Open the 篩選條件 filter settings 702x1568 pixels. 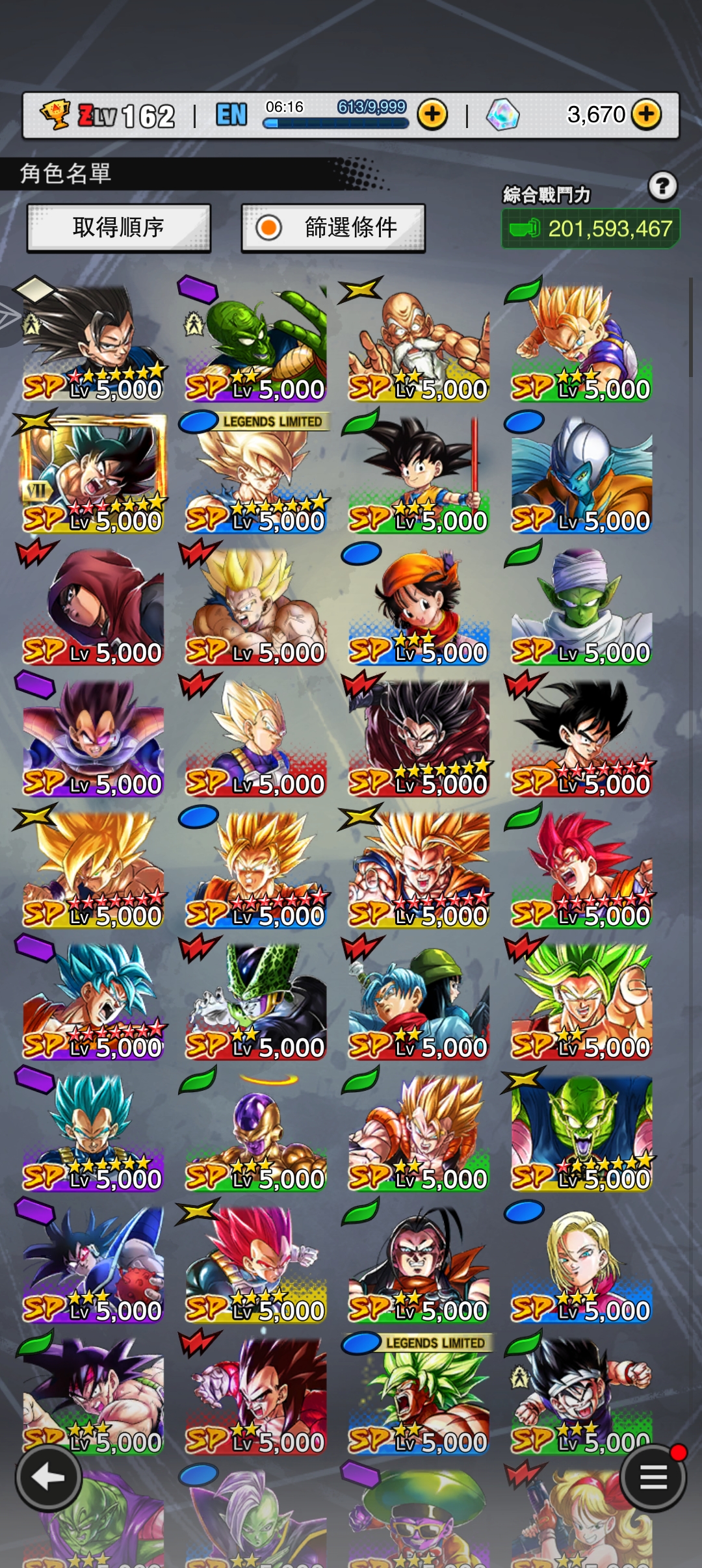pos(333,228)
